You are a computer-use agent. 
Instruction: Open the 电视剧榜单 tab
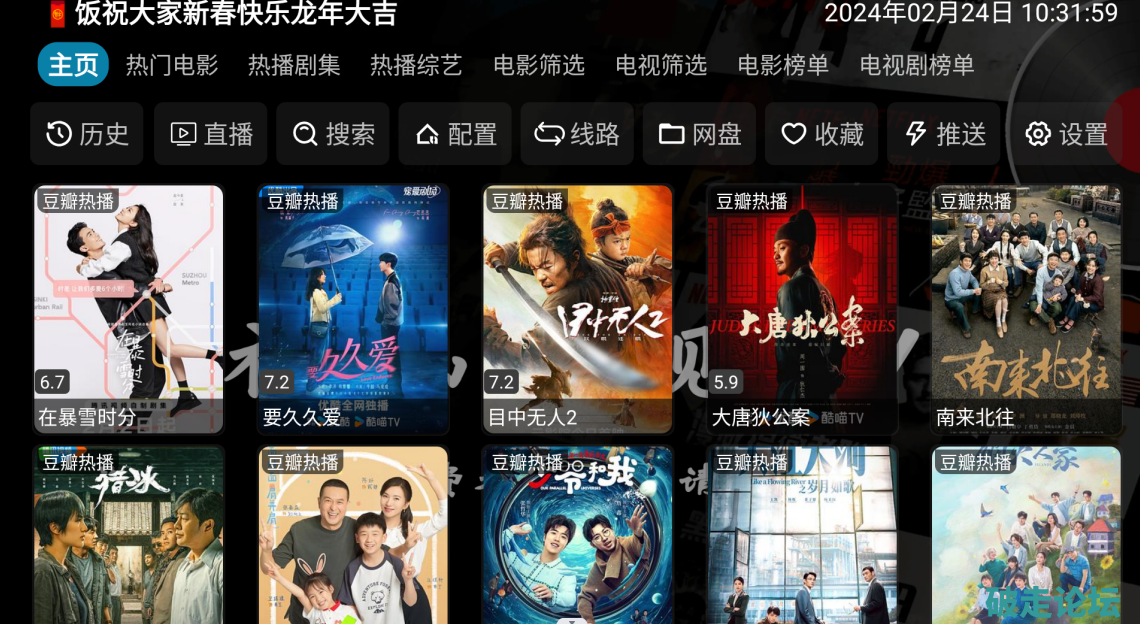(916, 66)
